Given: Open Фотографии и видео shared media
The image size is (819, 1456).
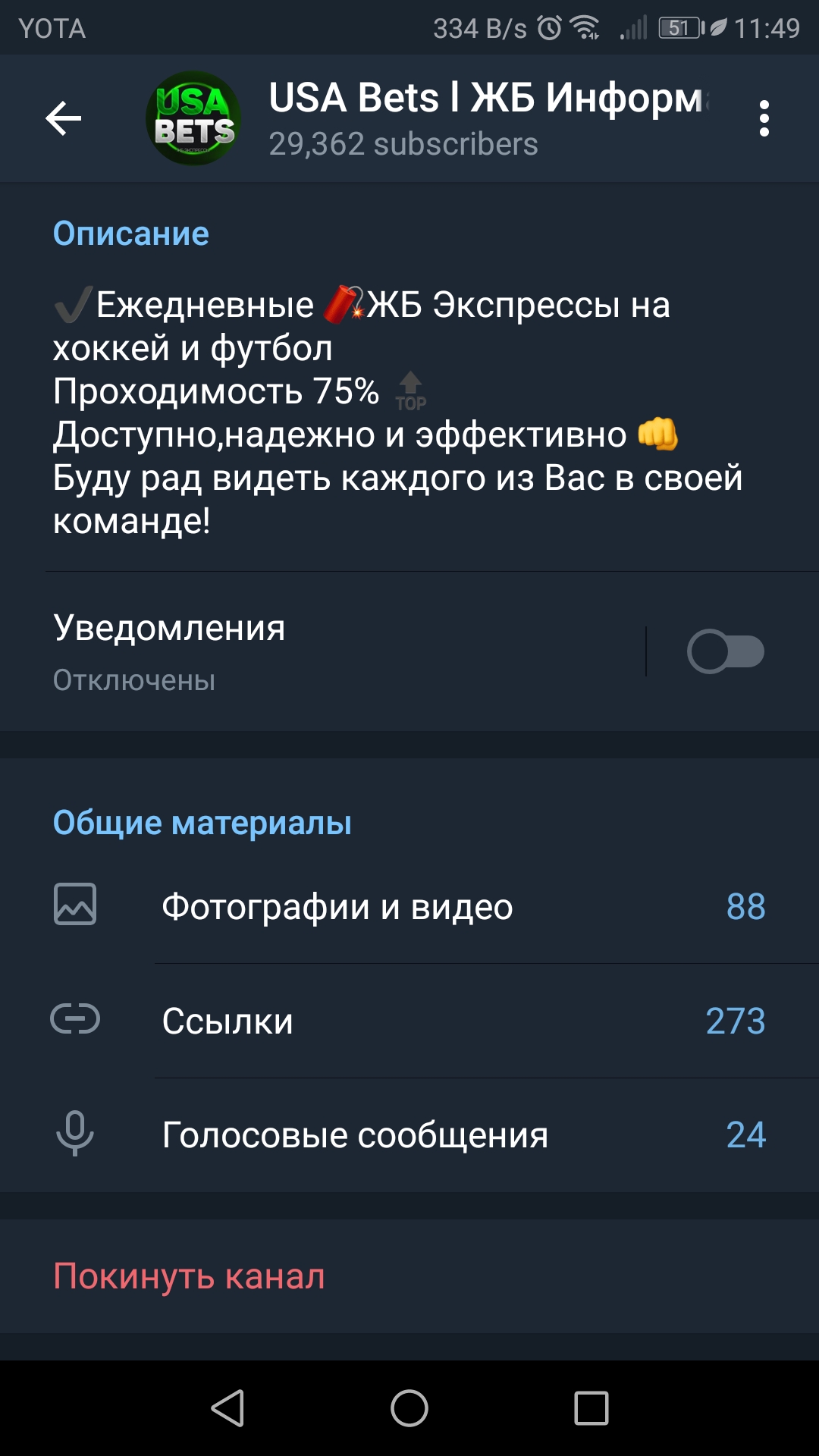Looking at the screenshot, I should pyautogui.click(x=409, y=907).
